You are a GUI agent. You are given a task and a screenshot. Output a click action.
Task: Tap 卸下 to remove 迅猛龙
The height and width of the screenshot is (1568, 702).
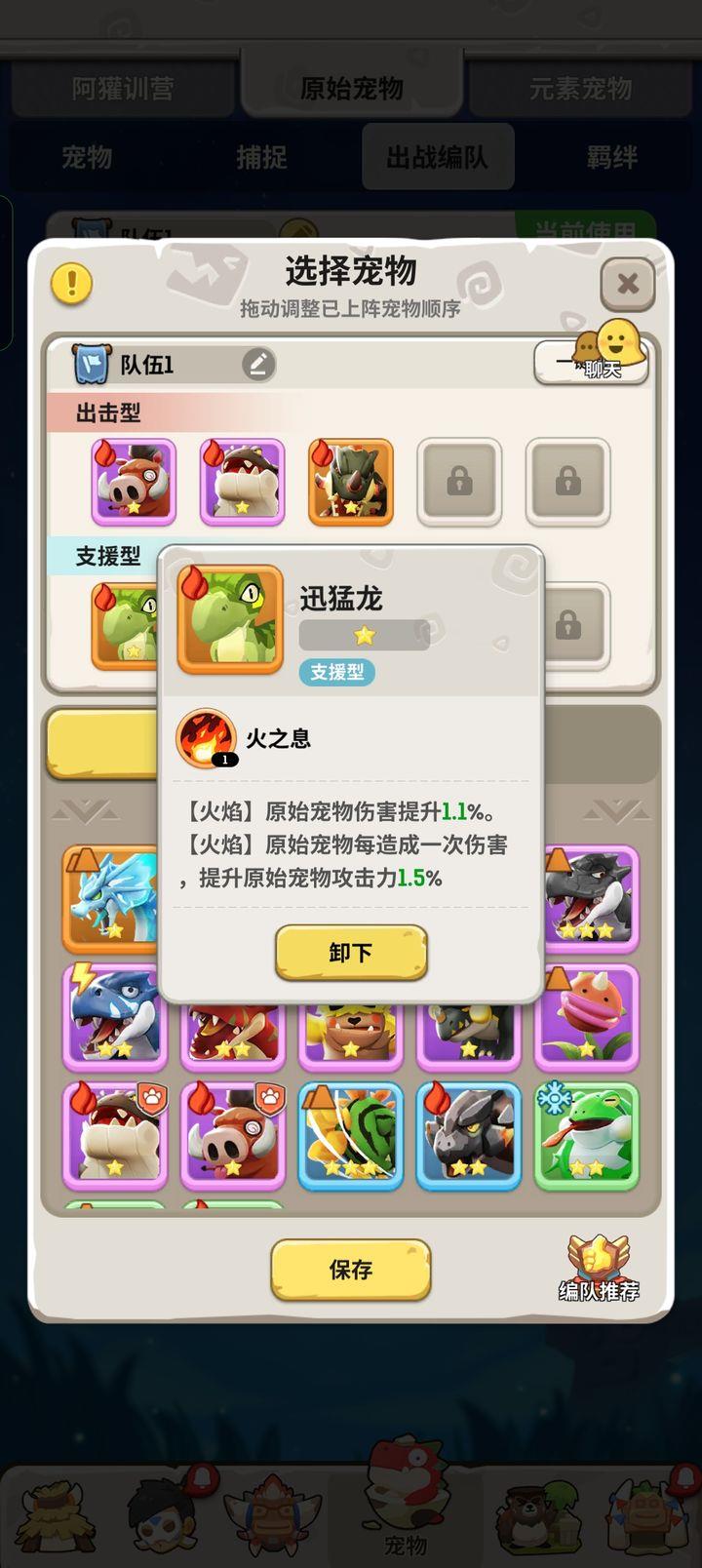point(351,952)
